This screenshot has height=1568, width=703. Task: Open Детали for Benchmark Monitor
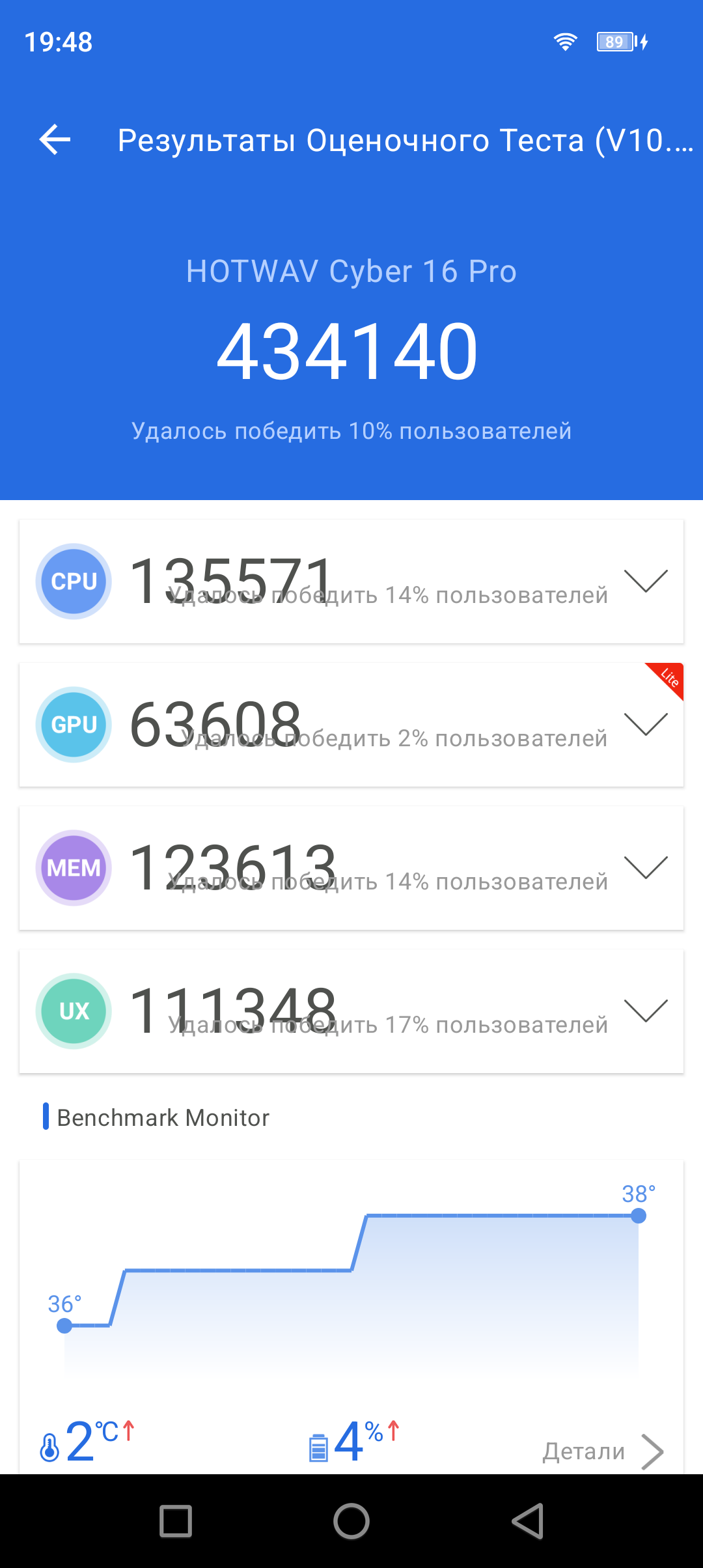pos(602,1451)
